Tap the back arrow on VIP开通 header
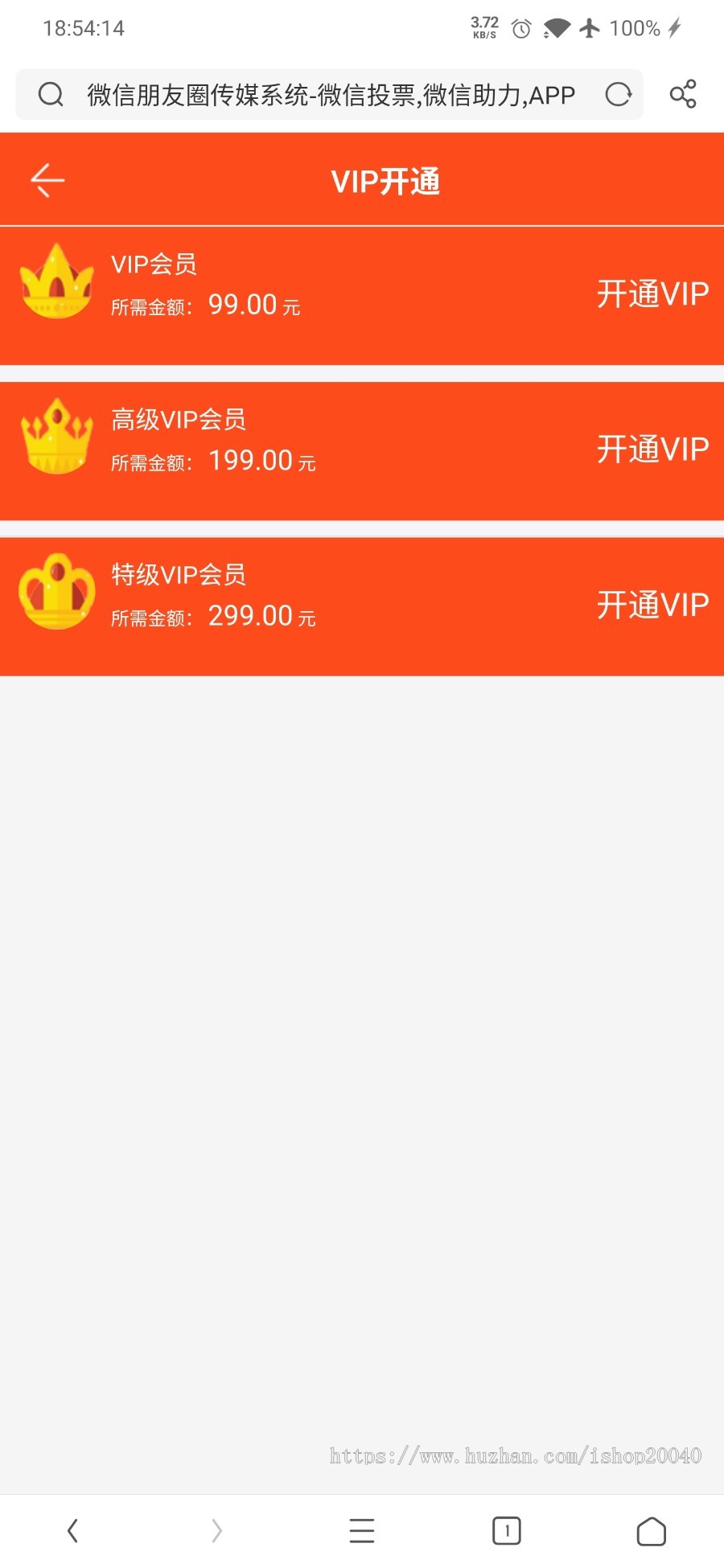Screen dimensions: 724x1568 coord(46,179)
